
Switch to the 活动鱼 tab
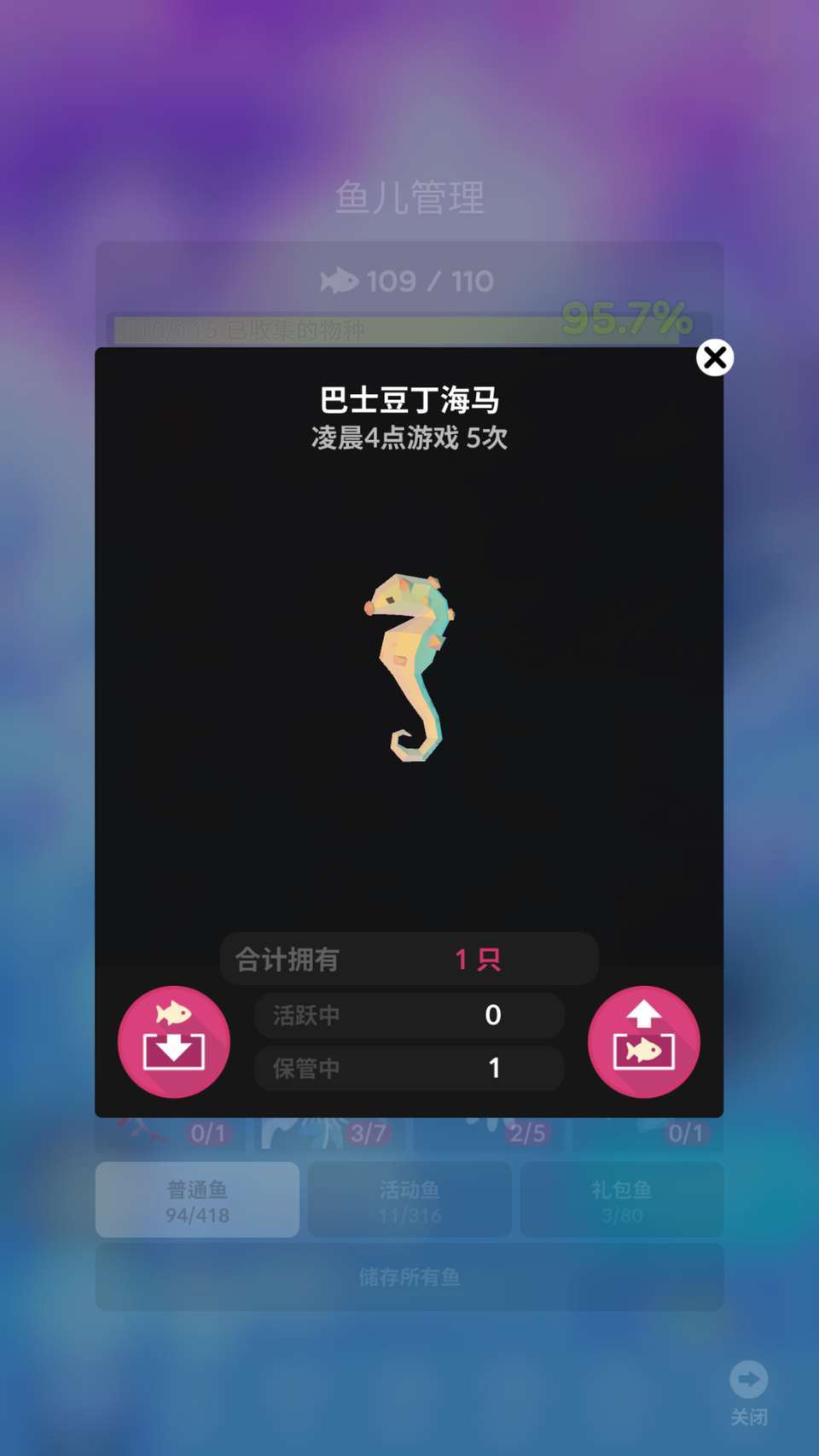click(409, 1199)
